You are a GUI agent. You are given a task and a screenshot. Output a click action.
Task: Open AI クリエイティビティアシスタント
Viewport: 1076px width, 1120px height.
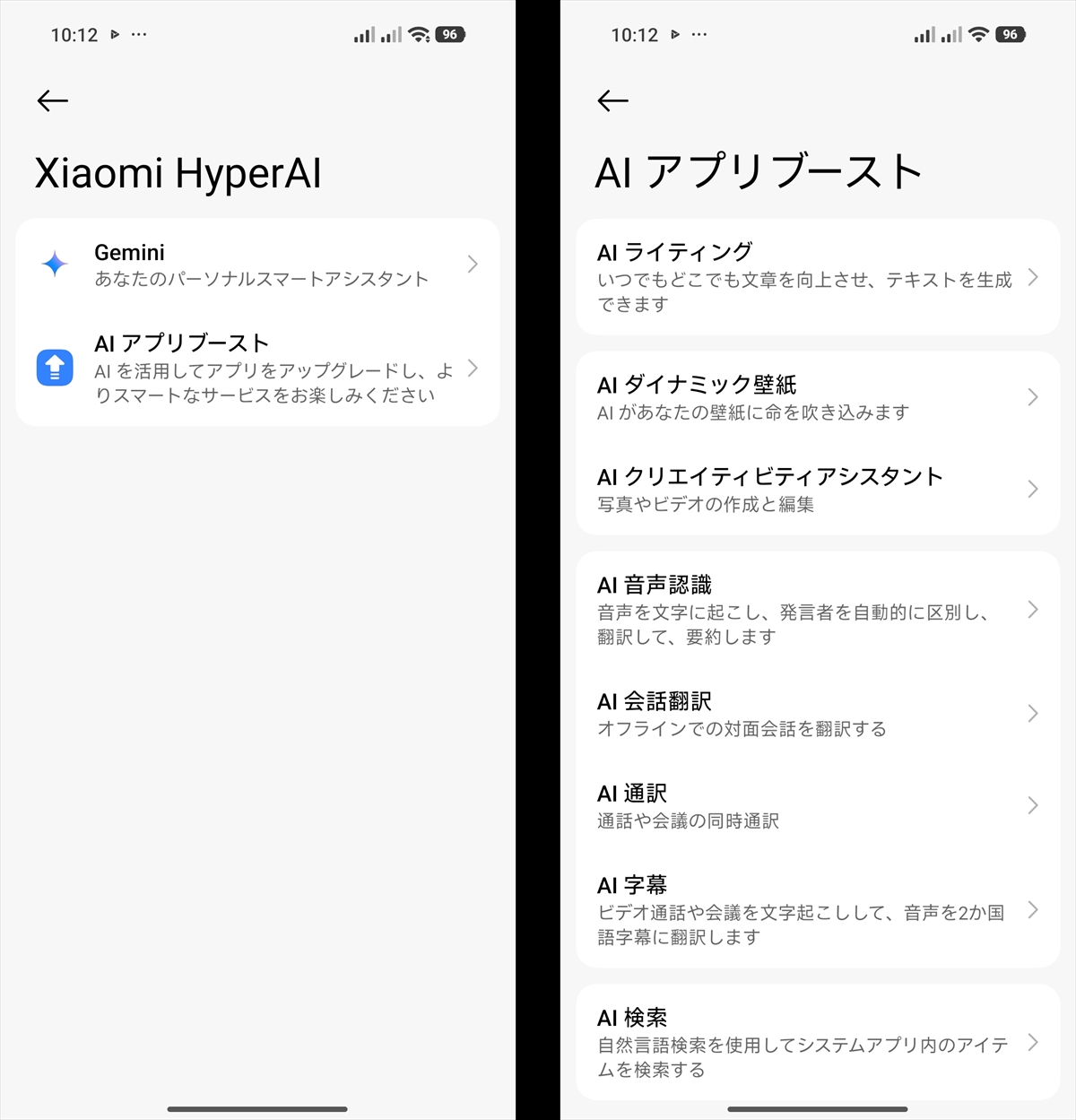817,489
